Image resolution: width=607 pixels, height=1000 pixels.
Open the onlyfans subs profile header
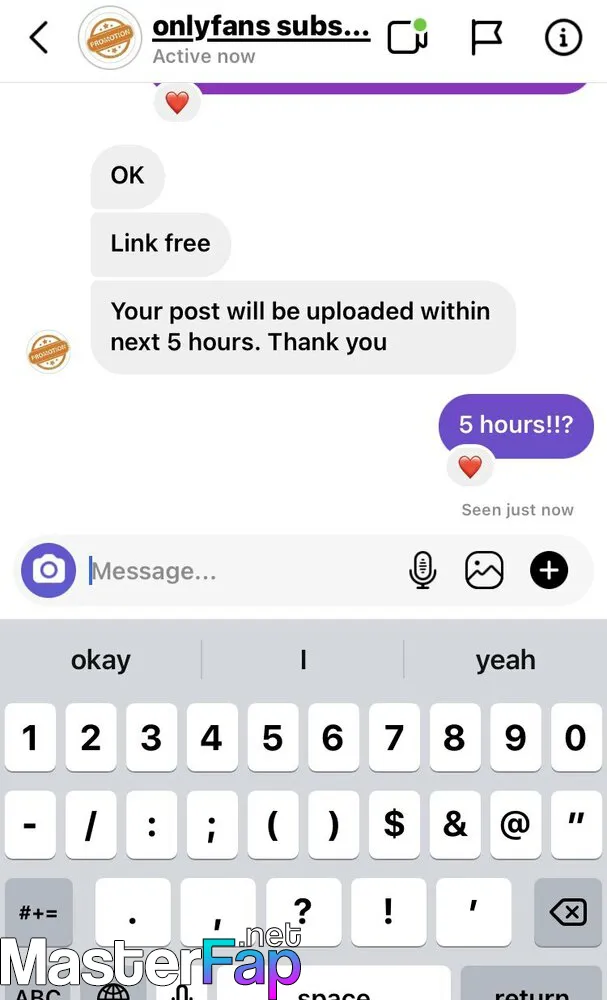click(x=260, y=39)
